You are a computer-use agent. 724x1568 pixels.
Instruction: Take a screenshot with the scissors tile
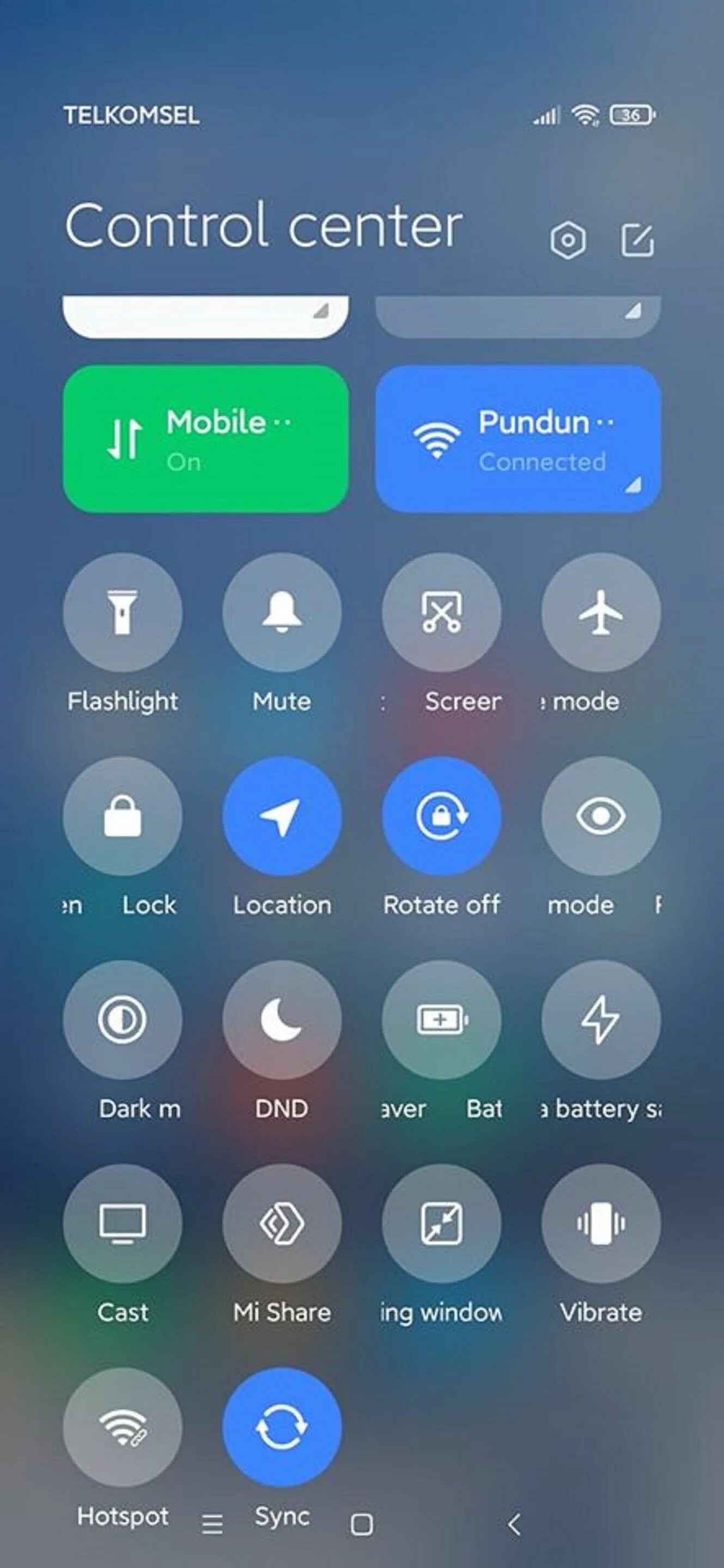pyautogui.click(x=441, y=612)
